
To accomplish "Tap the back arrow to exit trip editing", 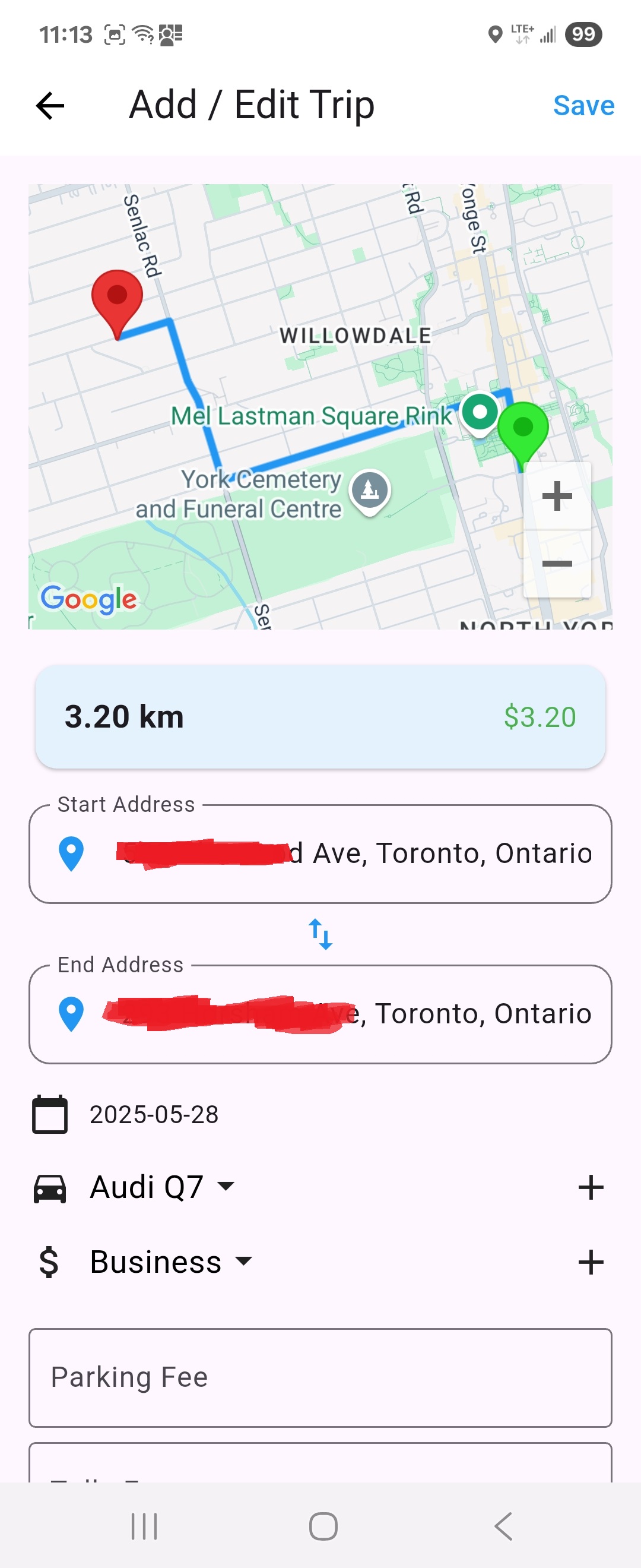I will [x=49, y=105].
